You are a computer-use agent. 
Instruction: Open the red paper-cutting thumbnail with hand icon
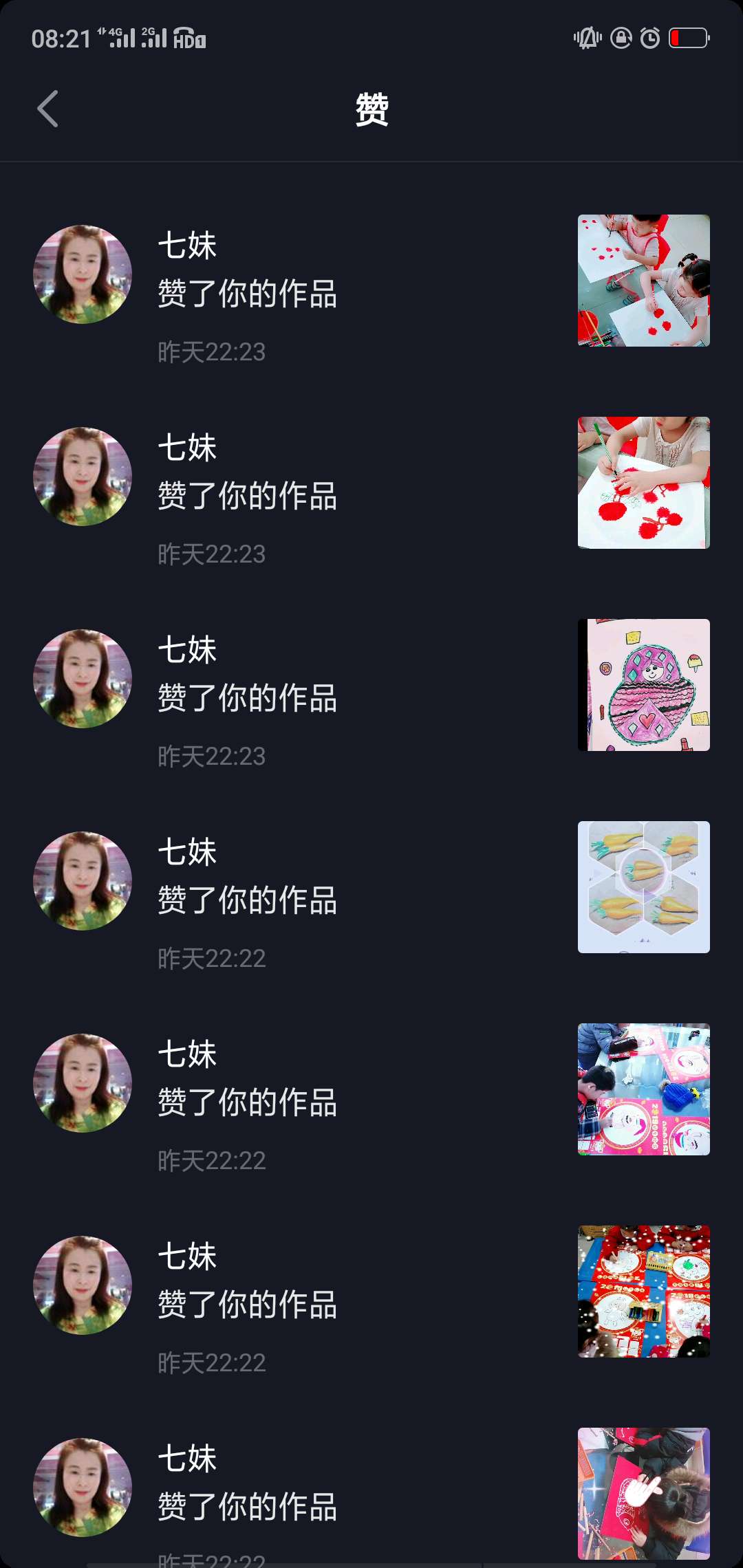click(644, 1494)
